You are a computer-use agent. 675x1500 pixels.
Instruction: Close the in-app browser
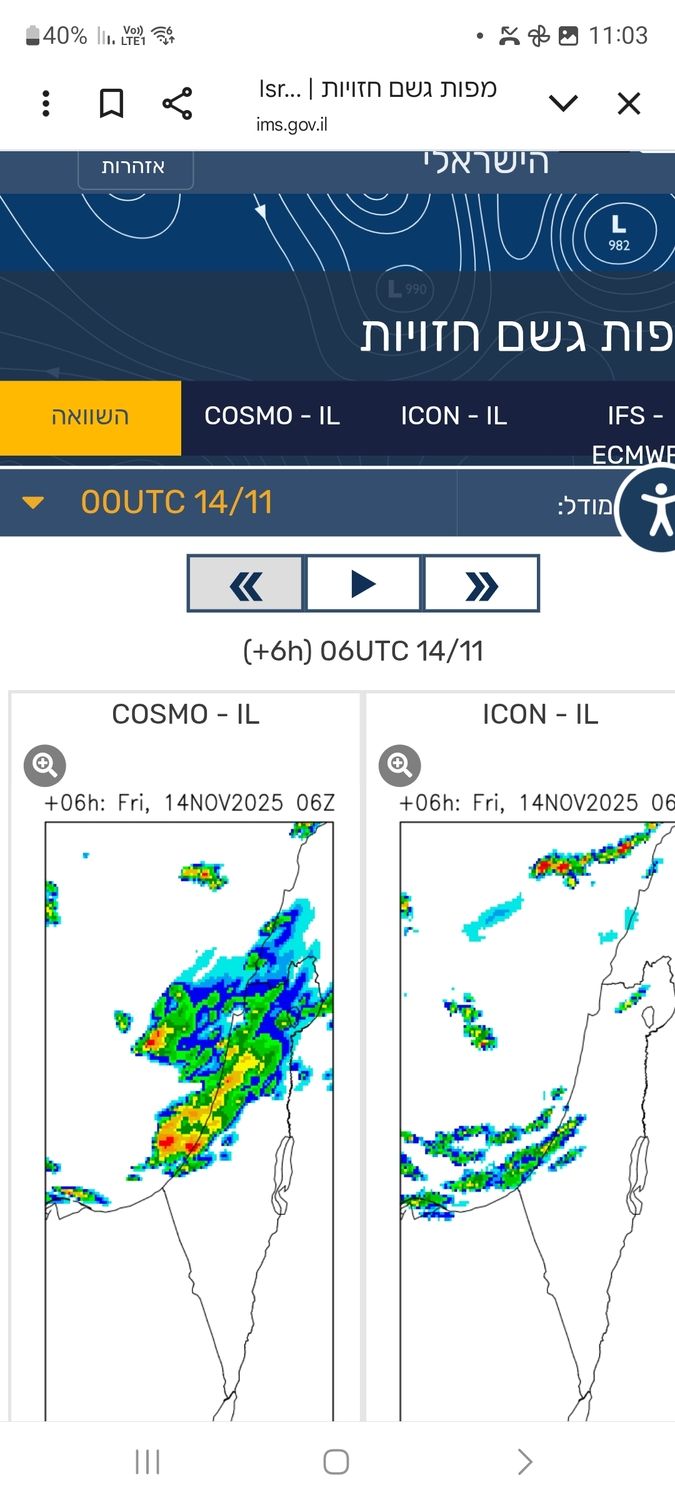pyautogui.click(x=628, y=104)
